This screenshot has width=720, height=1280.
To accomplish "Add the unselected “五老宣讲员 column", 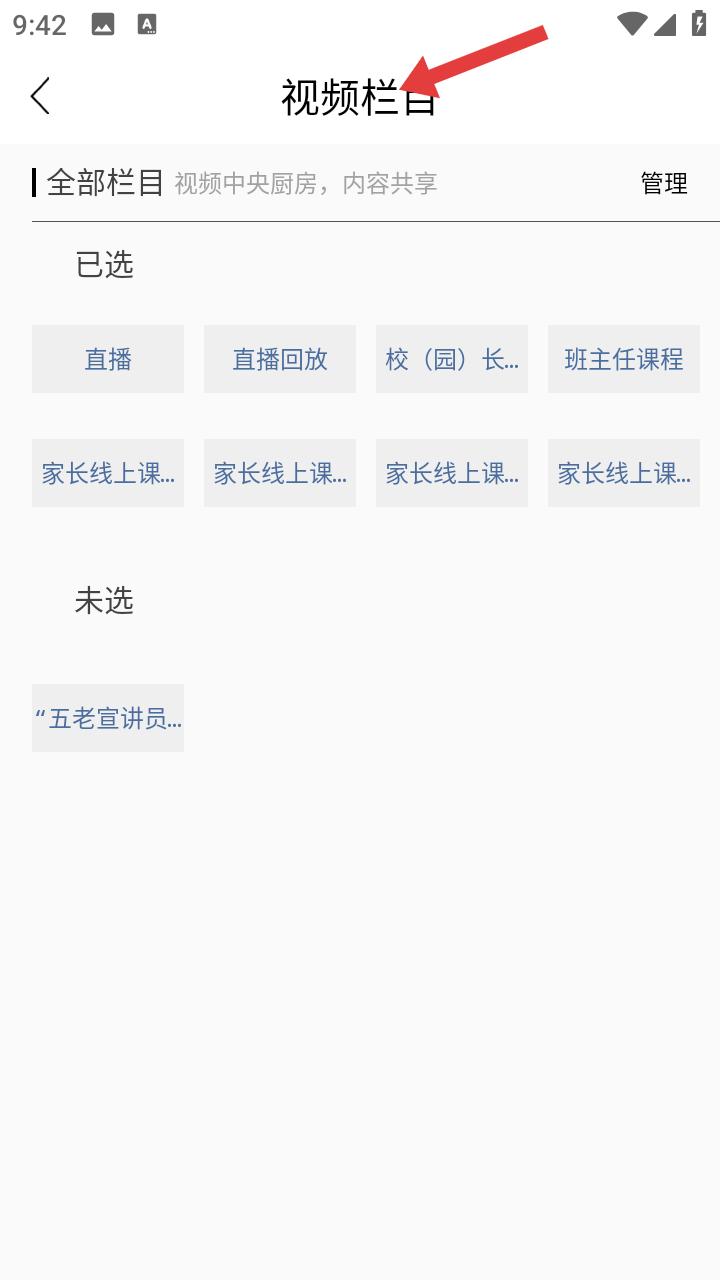I will (x=108, y=718).
